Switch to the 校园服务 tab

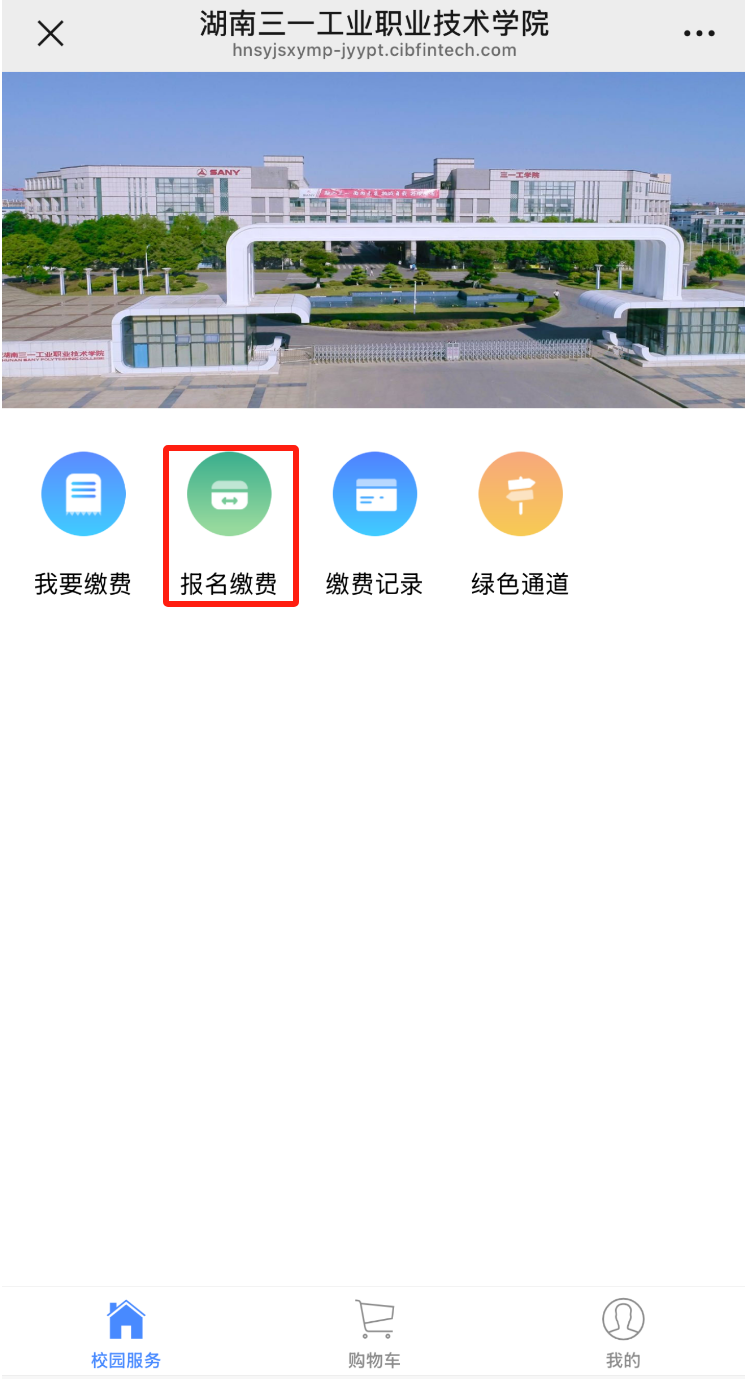click(126, 1333)
